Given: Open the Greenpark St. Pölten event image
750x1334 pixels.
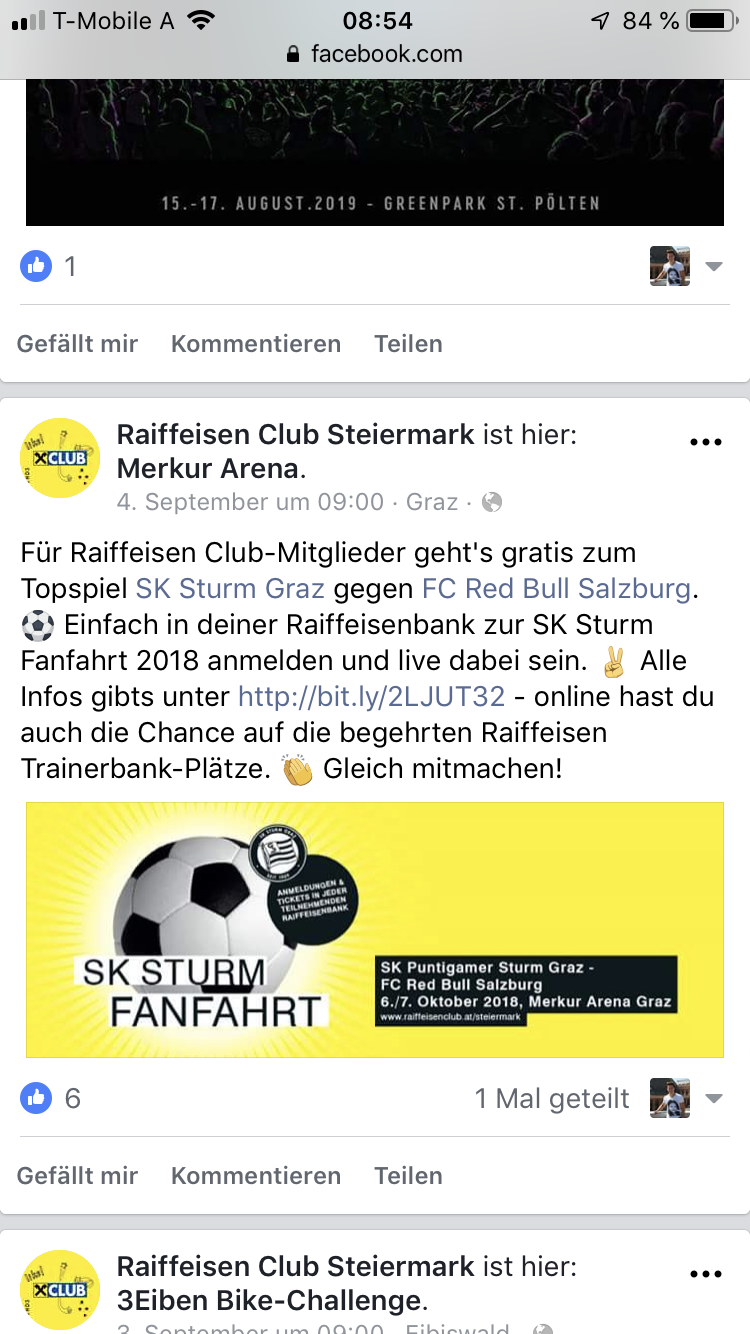Looking at the screenshot, I should point(374,152).
